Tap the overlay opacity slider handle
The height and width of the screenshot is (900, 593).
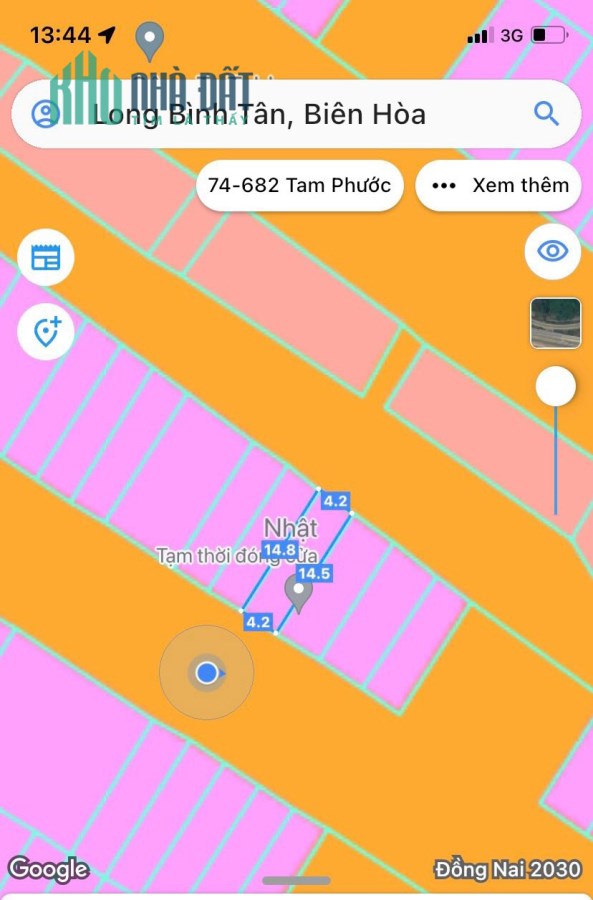555,386
